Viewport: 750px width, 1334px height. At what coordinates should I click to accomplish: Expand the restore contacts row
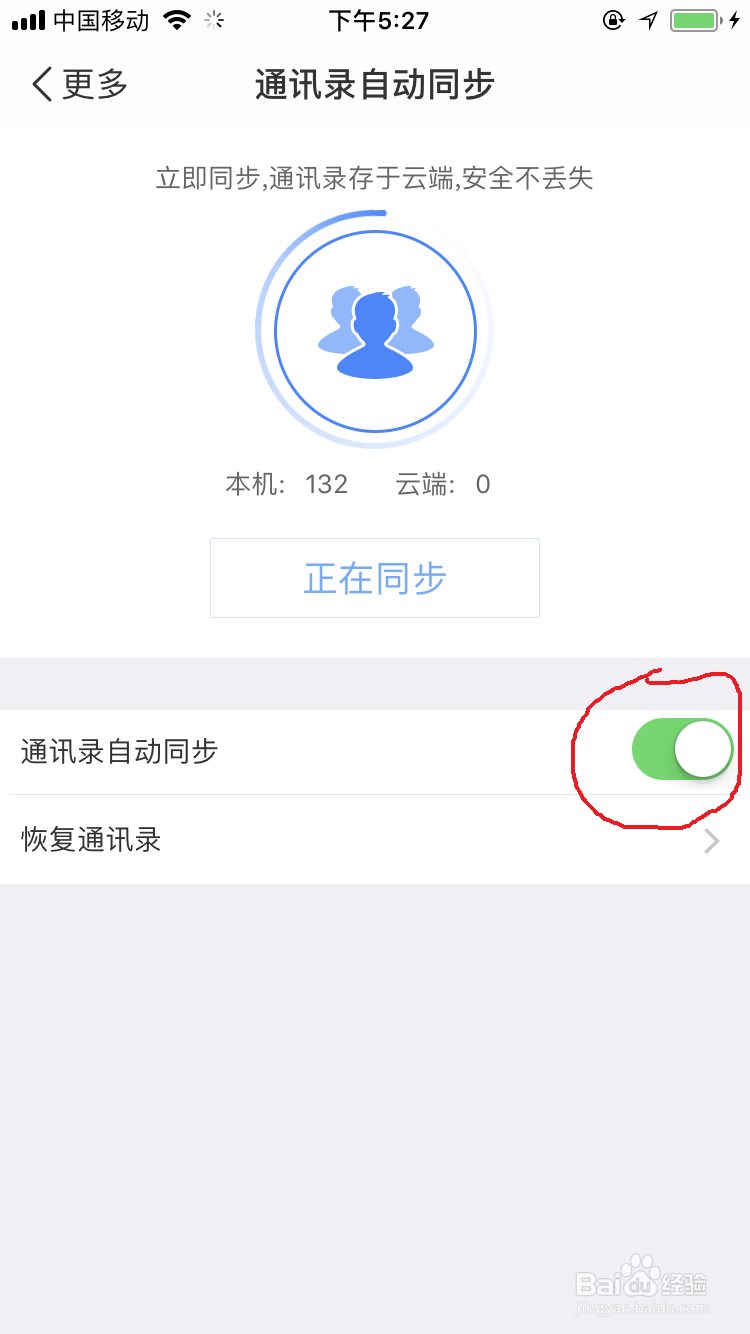pyautogui.click(x=375, y=840)
